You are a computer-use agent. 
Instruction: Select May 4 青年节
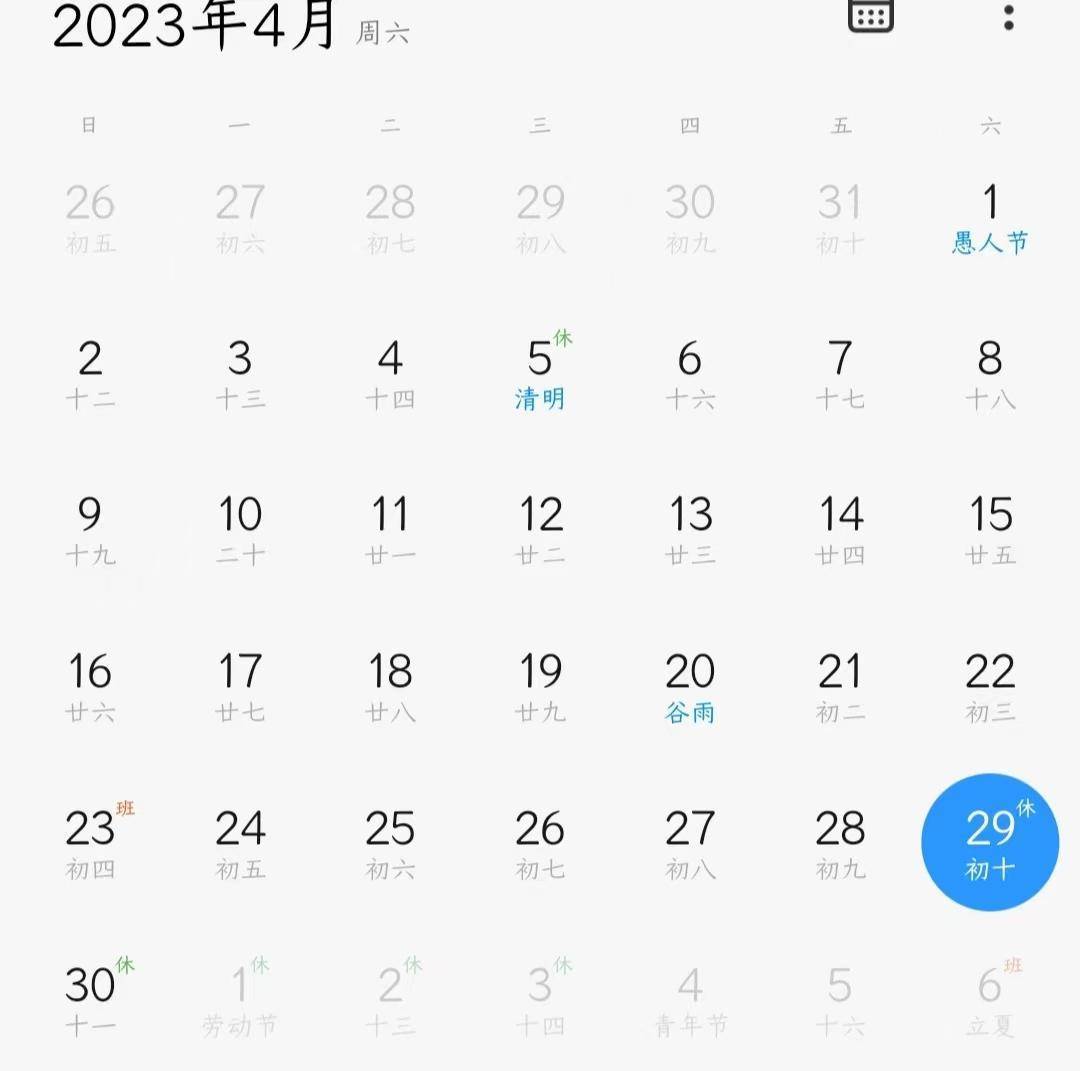[x=690, y=999]
